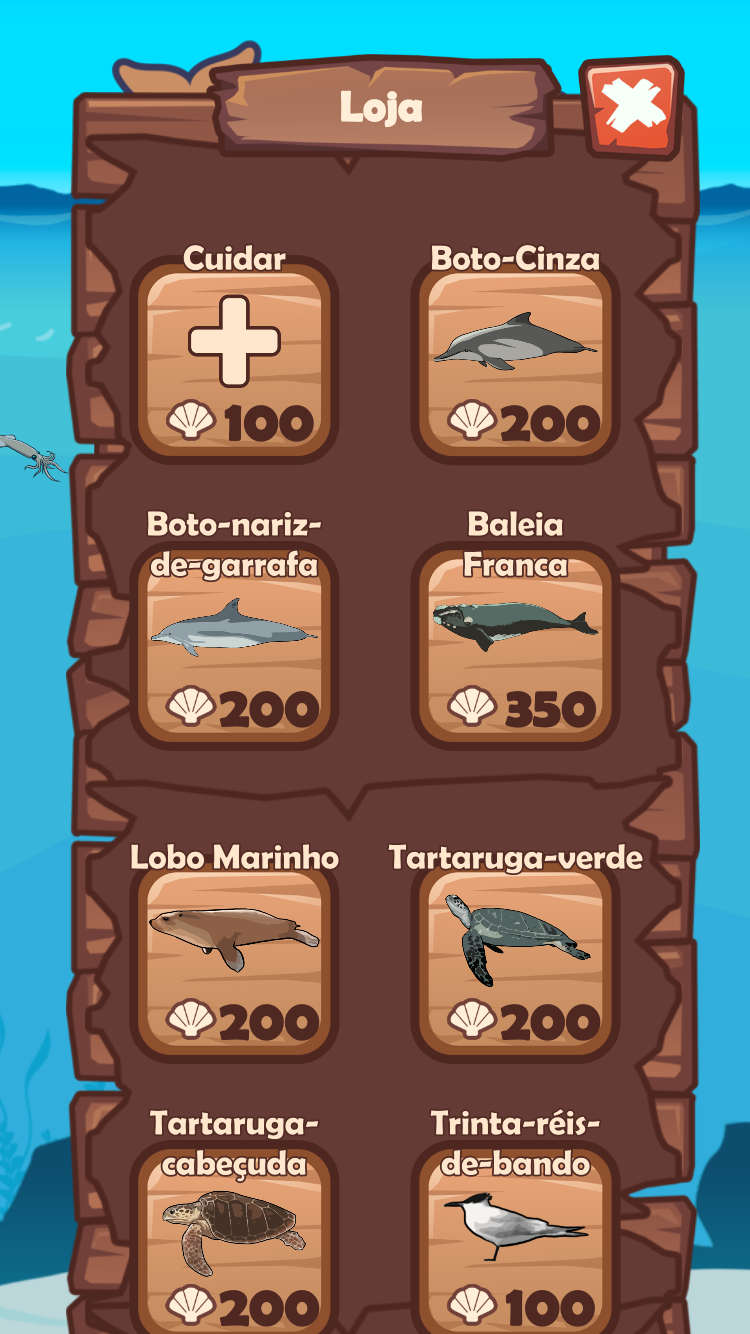750x1334 pixels.
Task: Buy the Cuidar item for 100 shells
Action: tap(234, 362)
